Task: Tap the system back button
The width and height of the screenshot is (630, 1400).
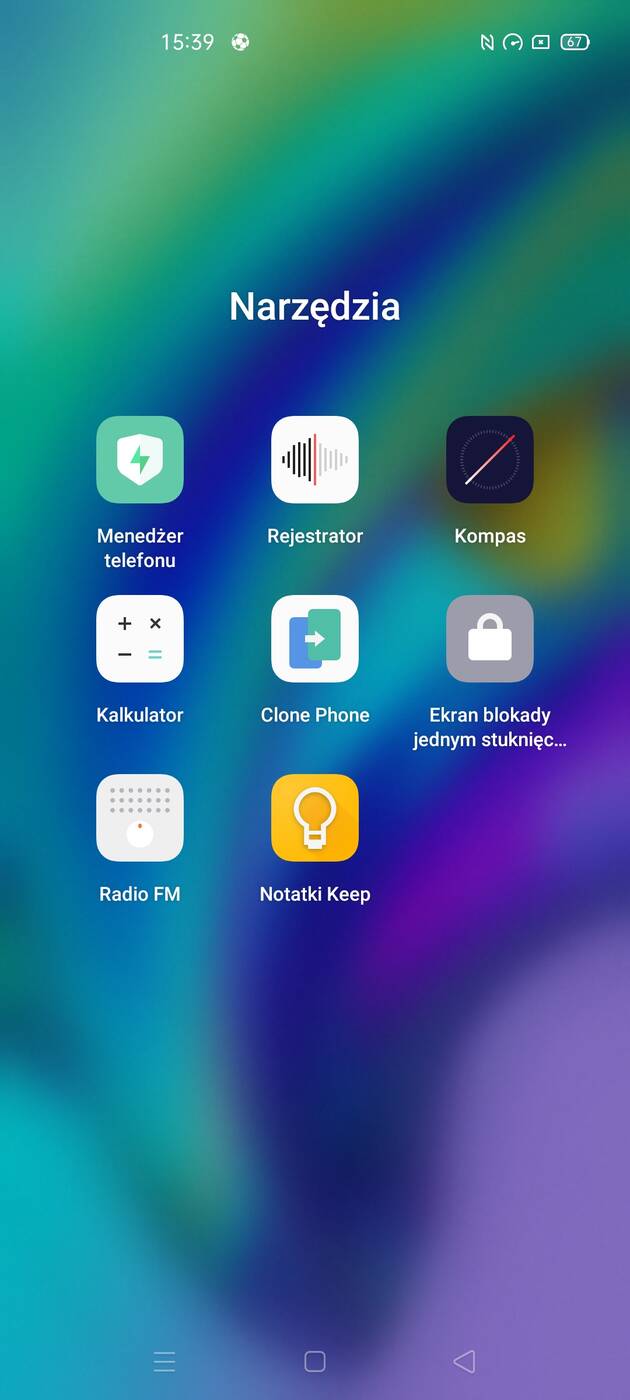Action: pos(464,1361)
